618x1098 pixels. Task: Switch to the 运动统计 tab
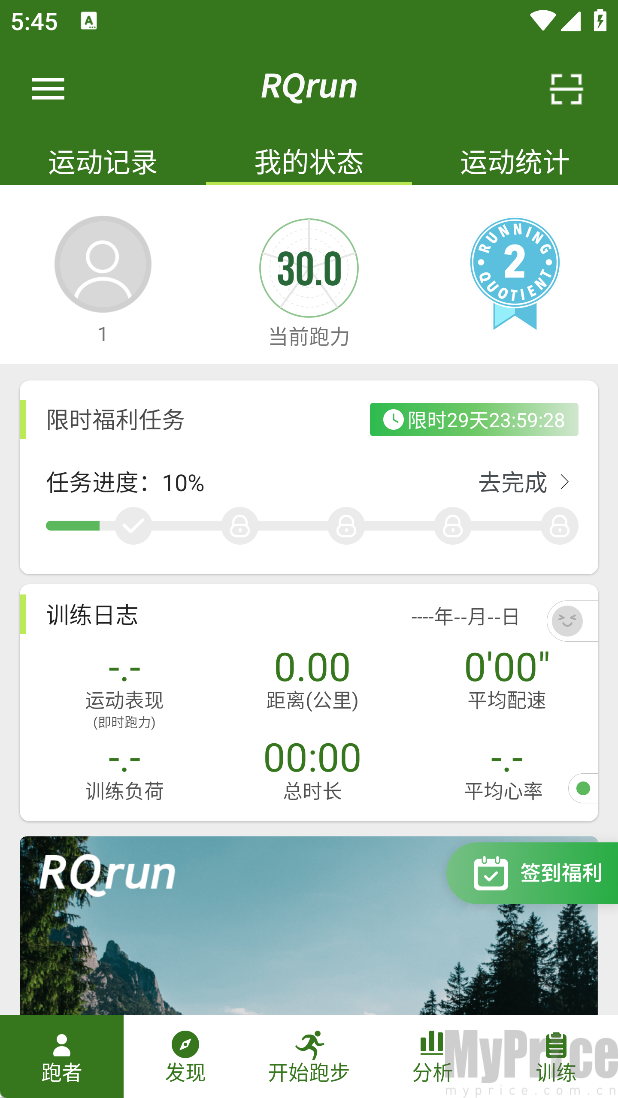point(514,162)
